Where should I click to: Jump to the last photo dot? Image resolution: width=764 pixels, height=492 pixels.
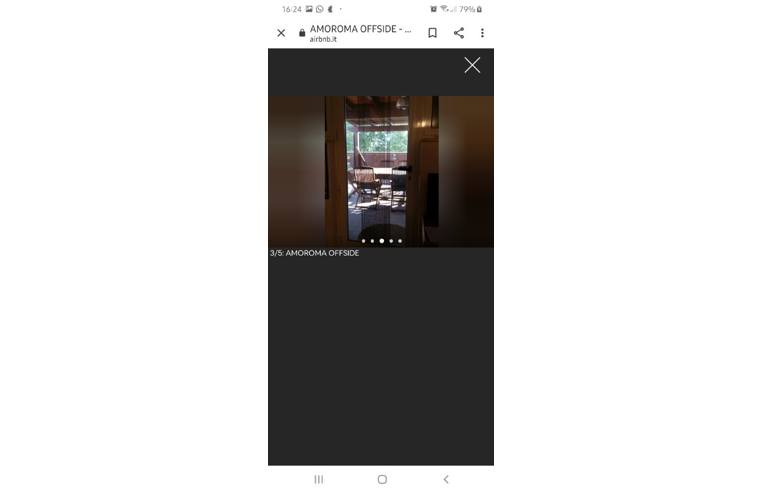click(400, 241)
